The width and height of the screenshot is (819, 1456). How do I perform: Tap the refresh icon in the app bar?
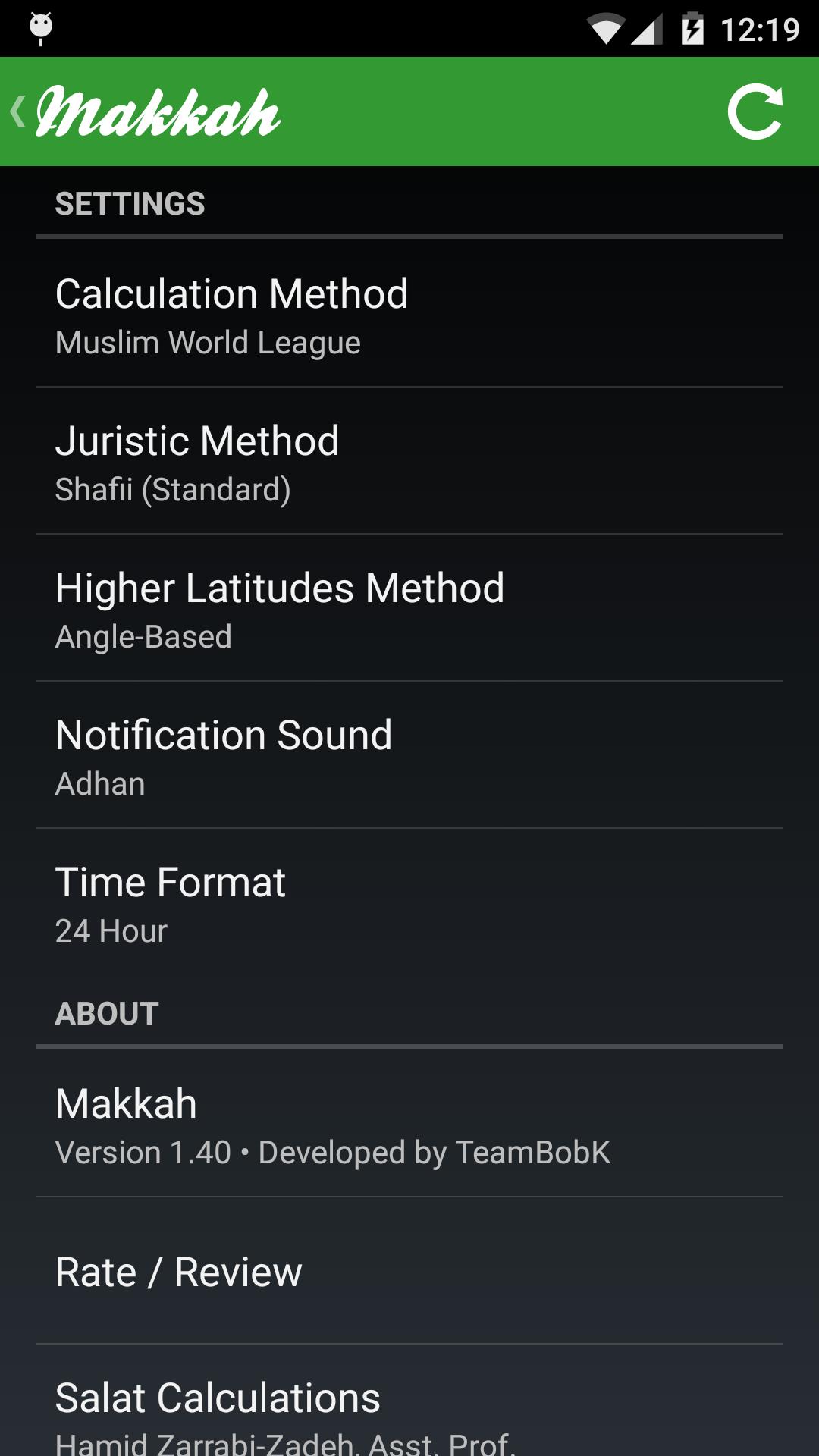tap(755, 112)
